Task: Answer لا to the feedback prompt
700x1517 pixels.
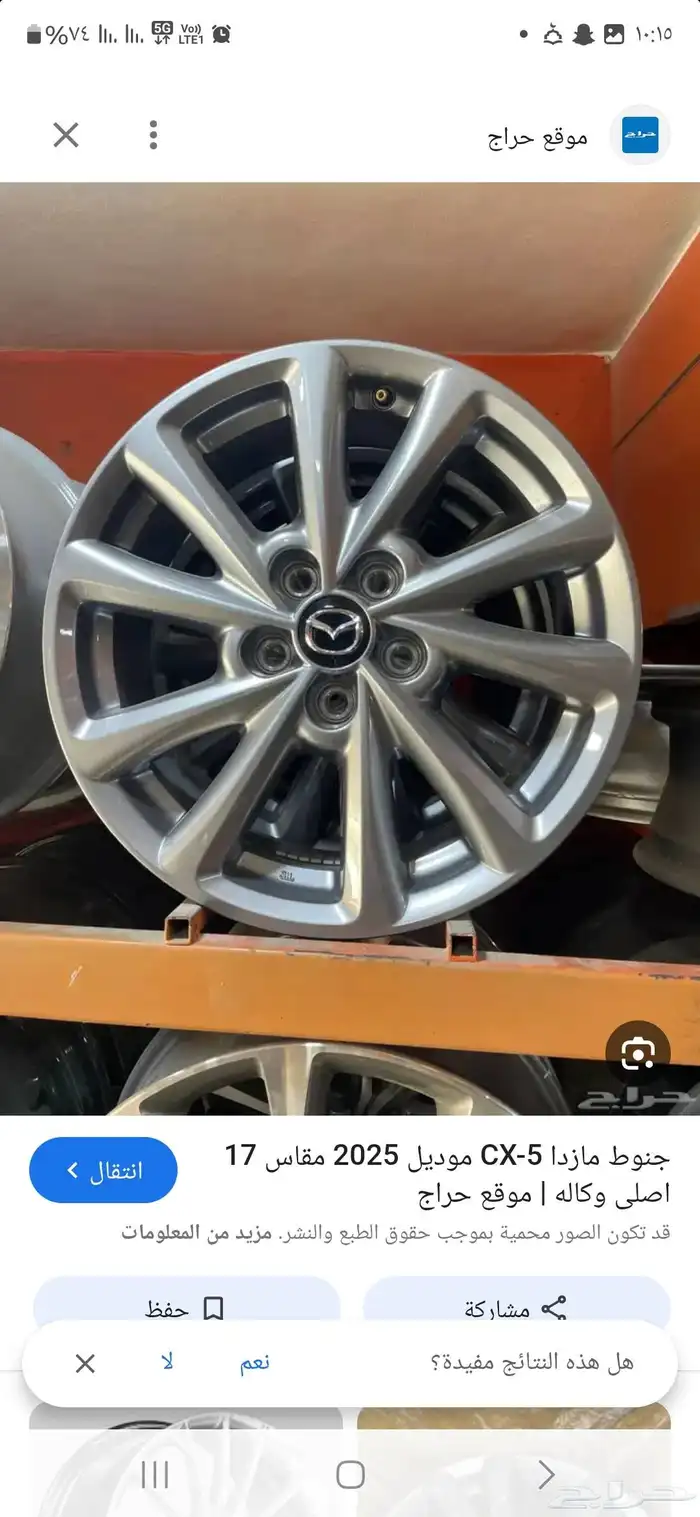Action: click(x=168, y=1363)
